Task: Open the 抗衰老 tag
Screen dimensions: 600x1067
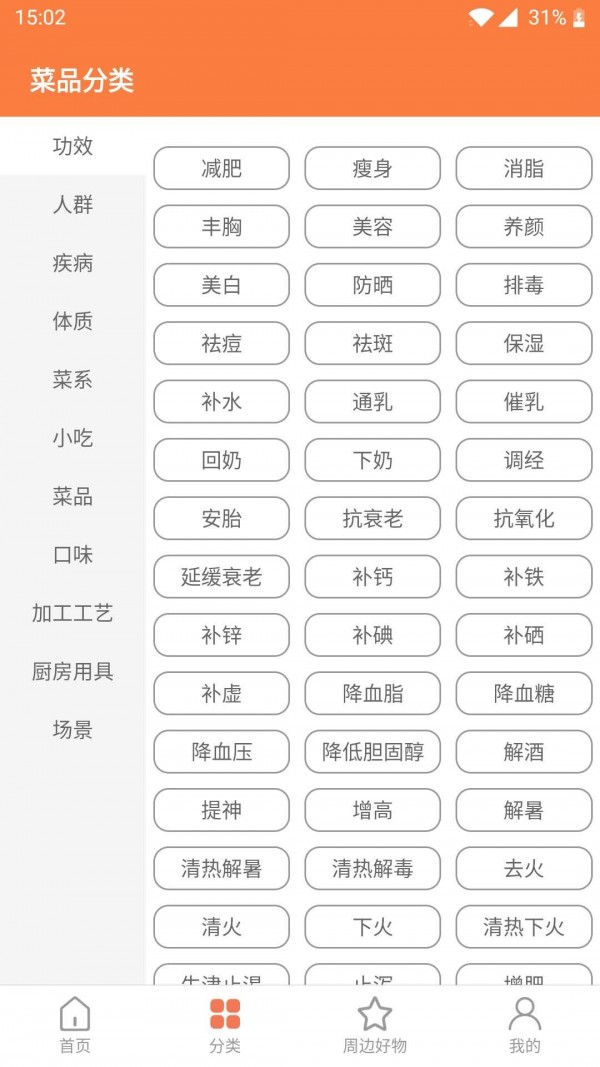Action: [372, 519]
